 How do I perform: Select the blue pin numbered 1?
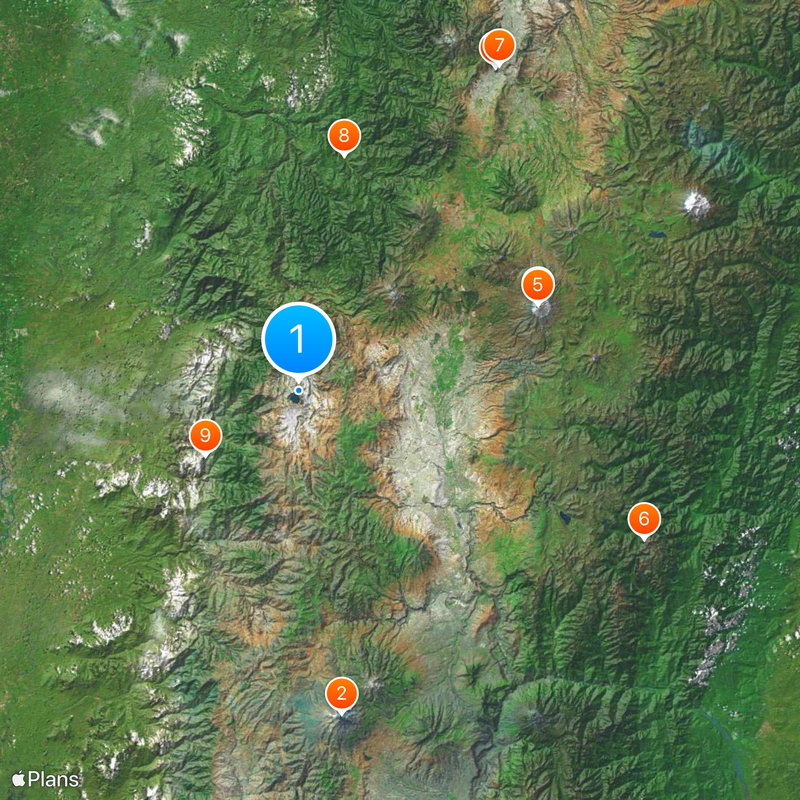tap(298, 339)
